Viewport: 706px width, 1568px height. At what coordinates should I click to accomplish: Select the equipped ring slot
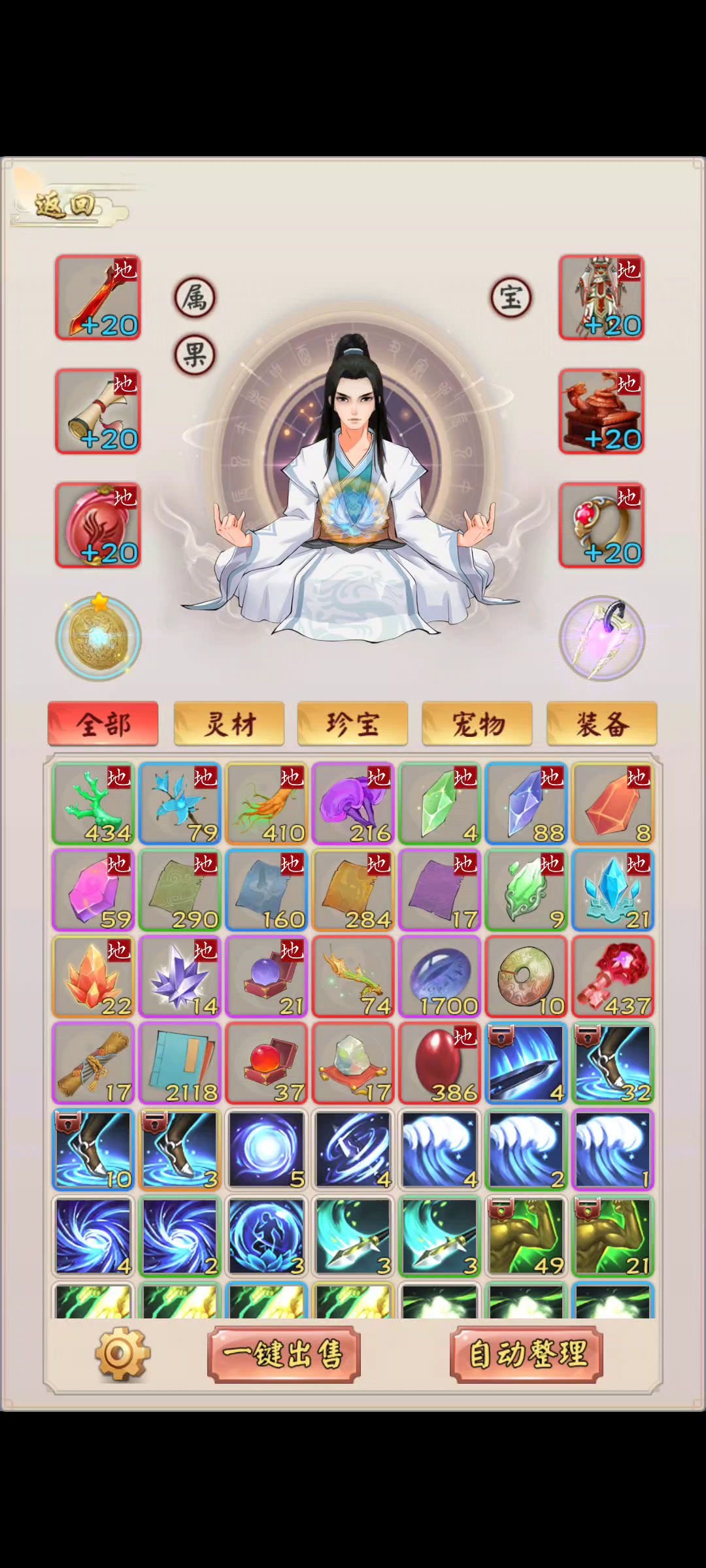tap(601, 525)
